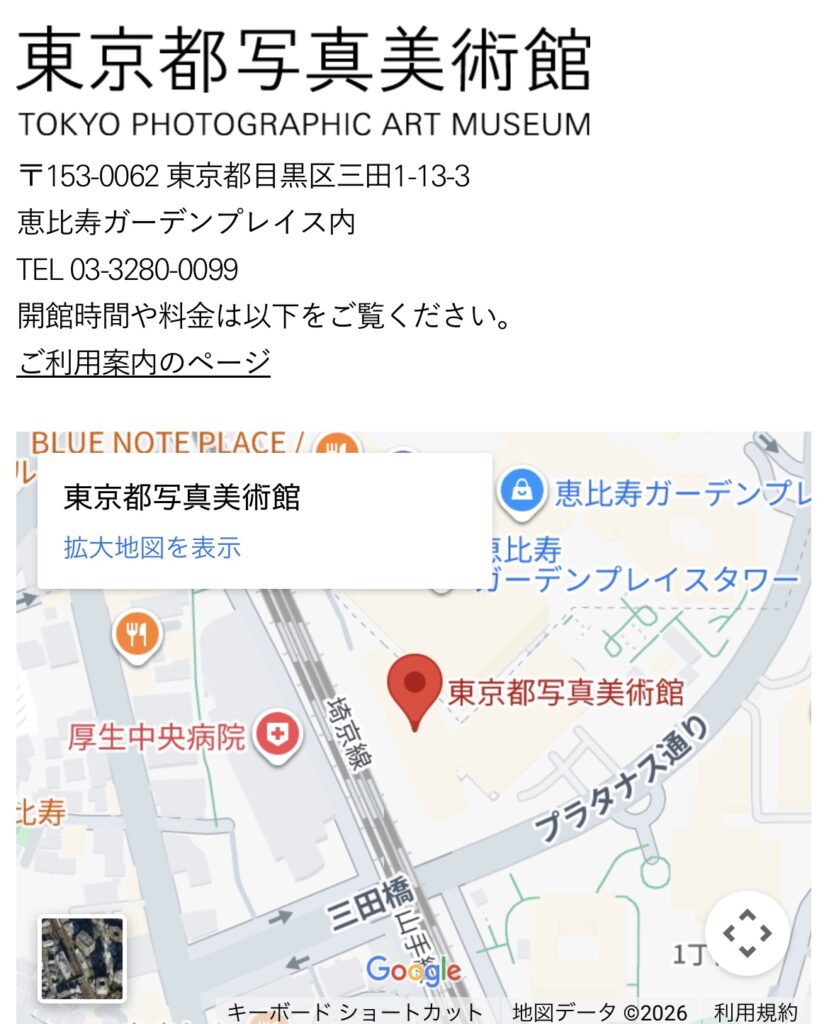
Task: Open the 厚生中央病院 hospital marker
Action: click(278, 736)
